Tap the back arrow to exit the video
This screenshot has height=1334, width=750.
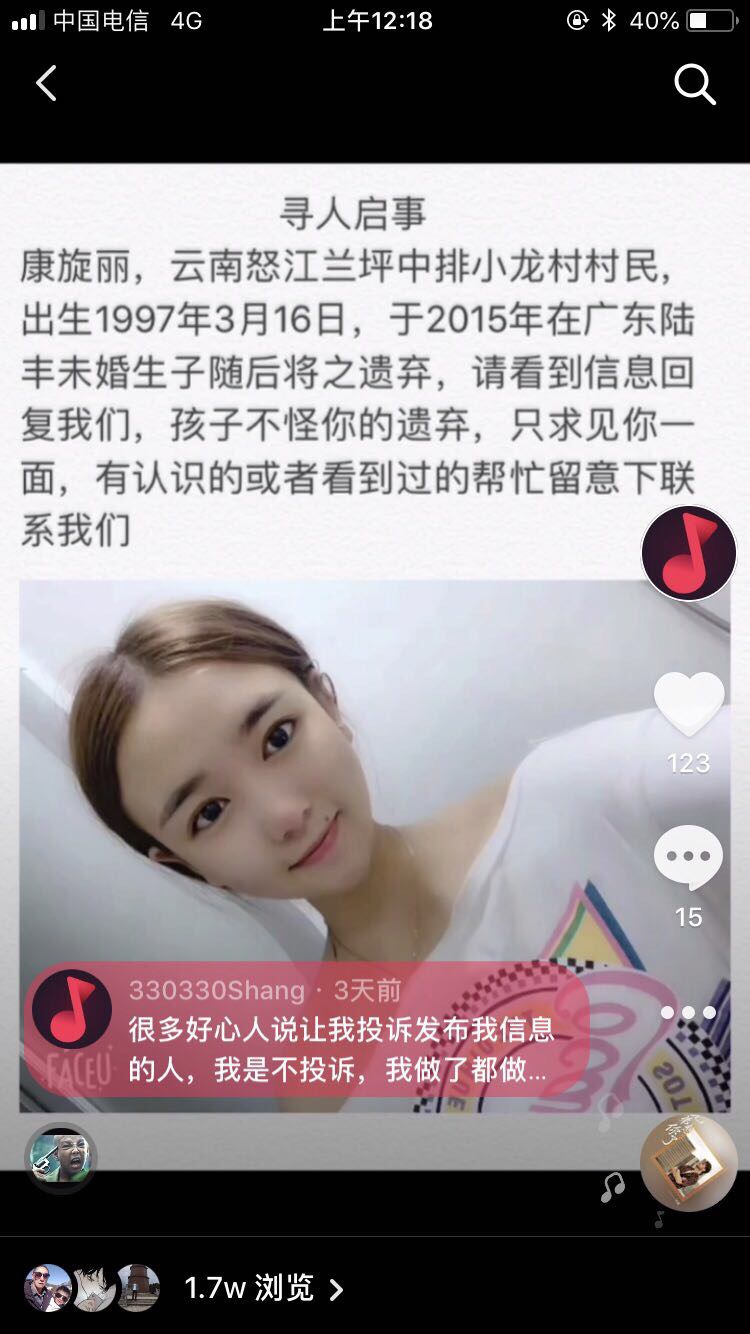pos(46,84)
